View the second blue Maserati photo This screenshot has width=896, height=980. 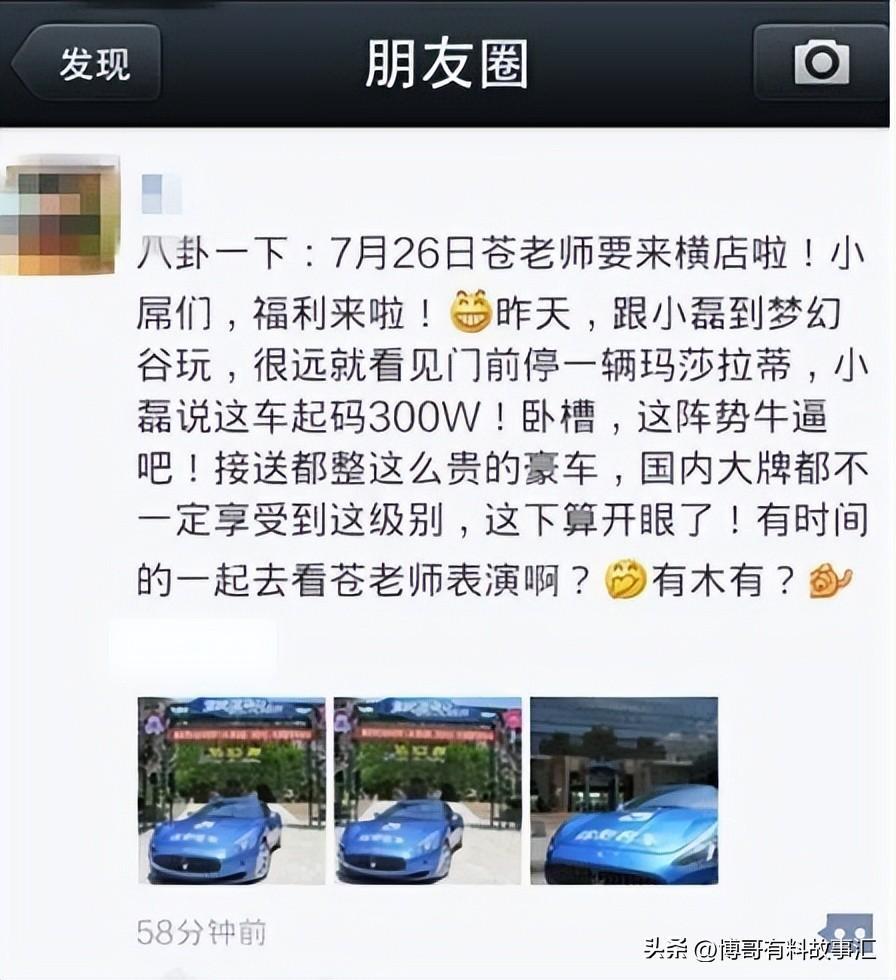coord(427,790)
